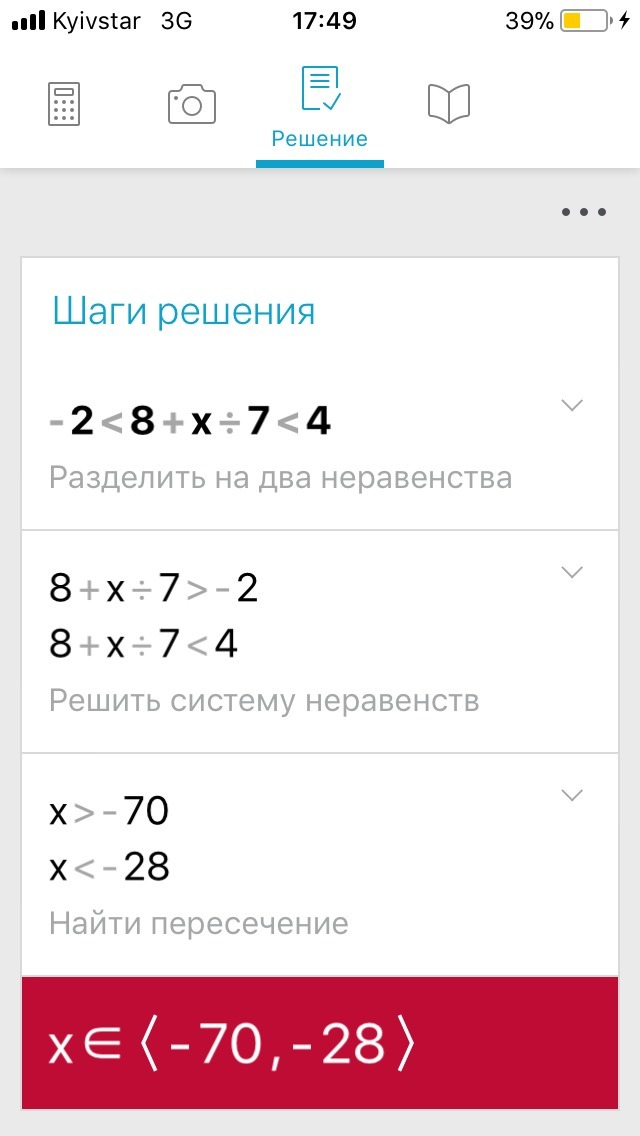Open the camera tab

tap(192, 104)
